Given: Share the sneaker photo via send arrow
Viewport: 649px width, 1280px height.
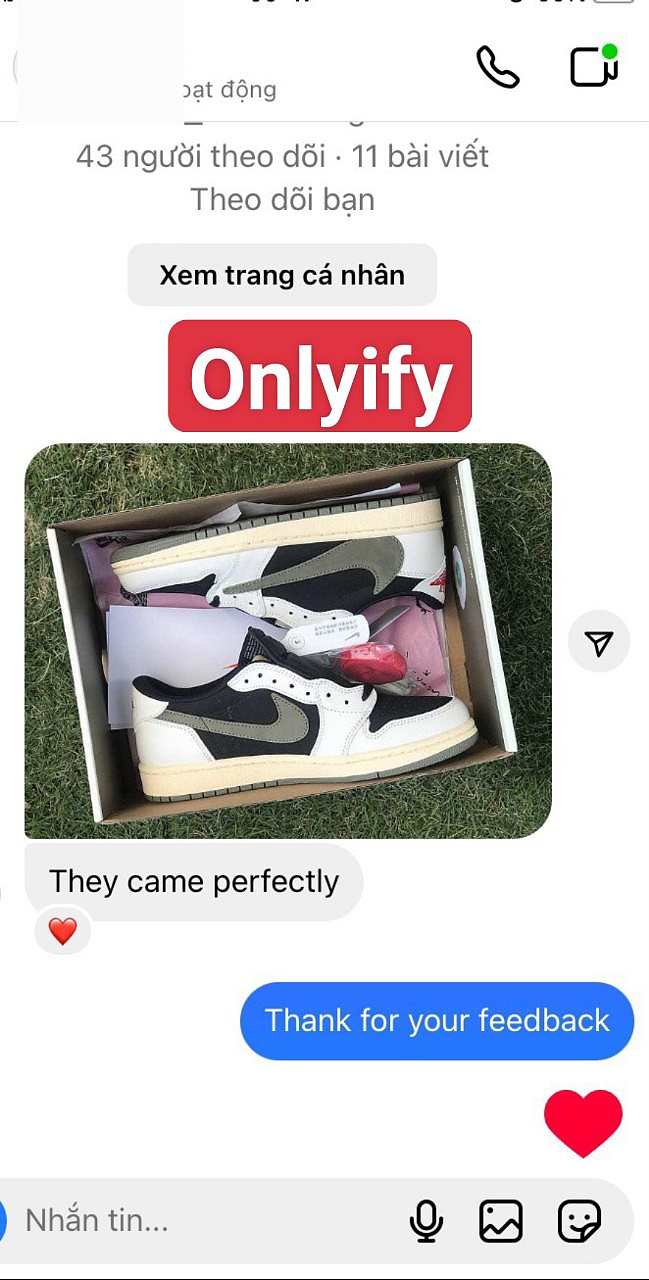Looking at the screenshot, I should click(599, 643).
